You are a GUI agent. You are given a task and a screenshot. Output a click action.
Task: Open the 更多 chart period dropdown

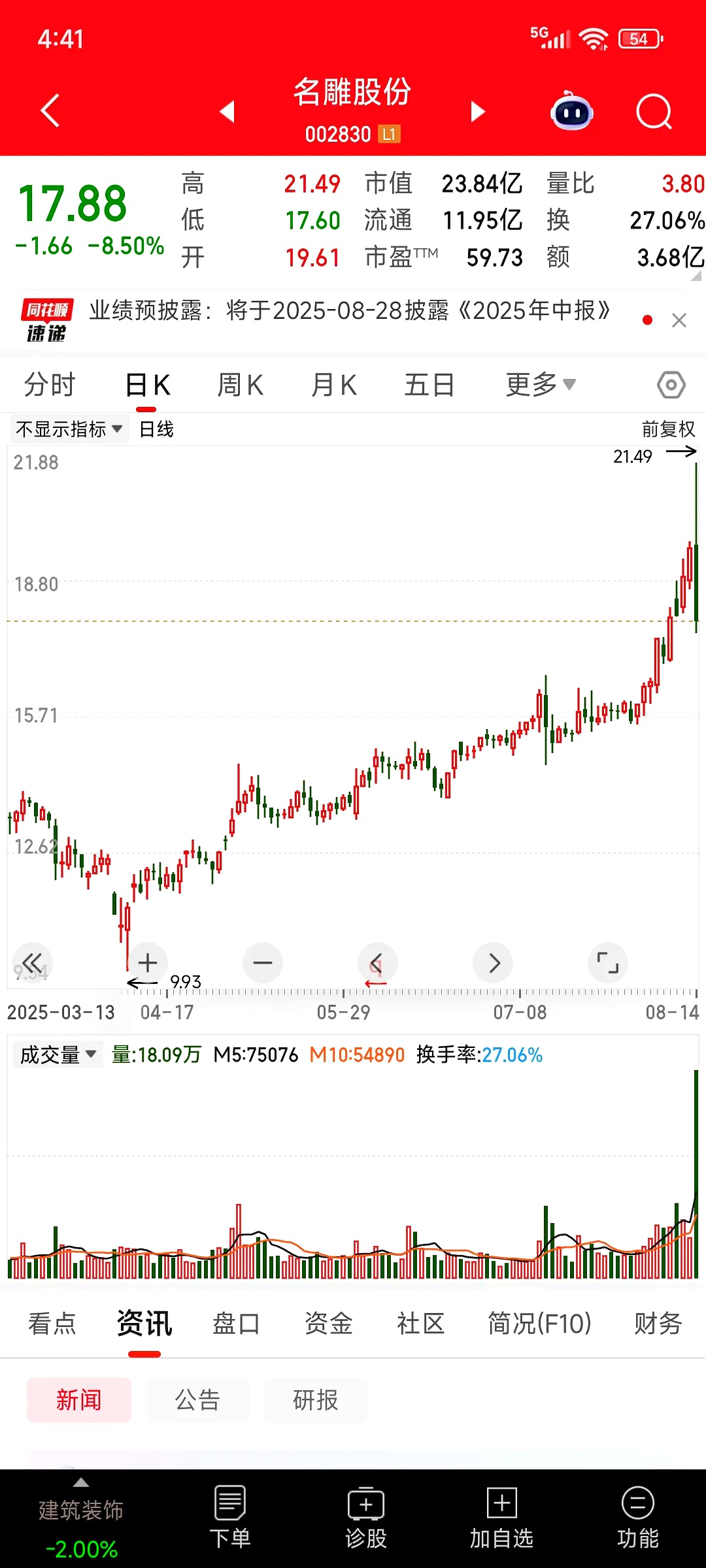pos(539,385)
